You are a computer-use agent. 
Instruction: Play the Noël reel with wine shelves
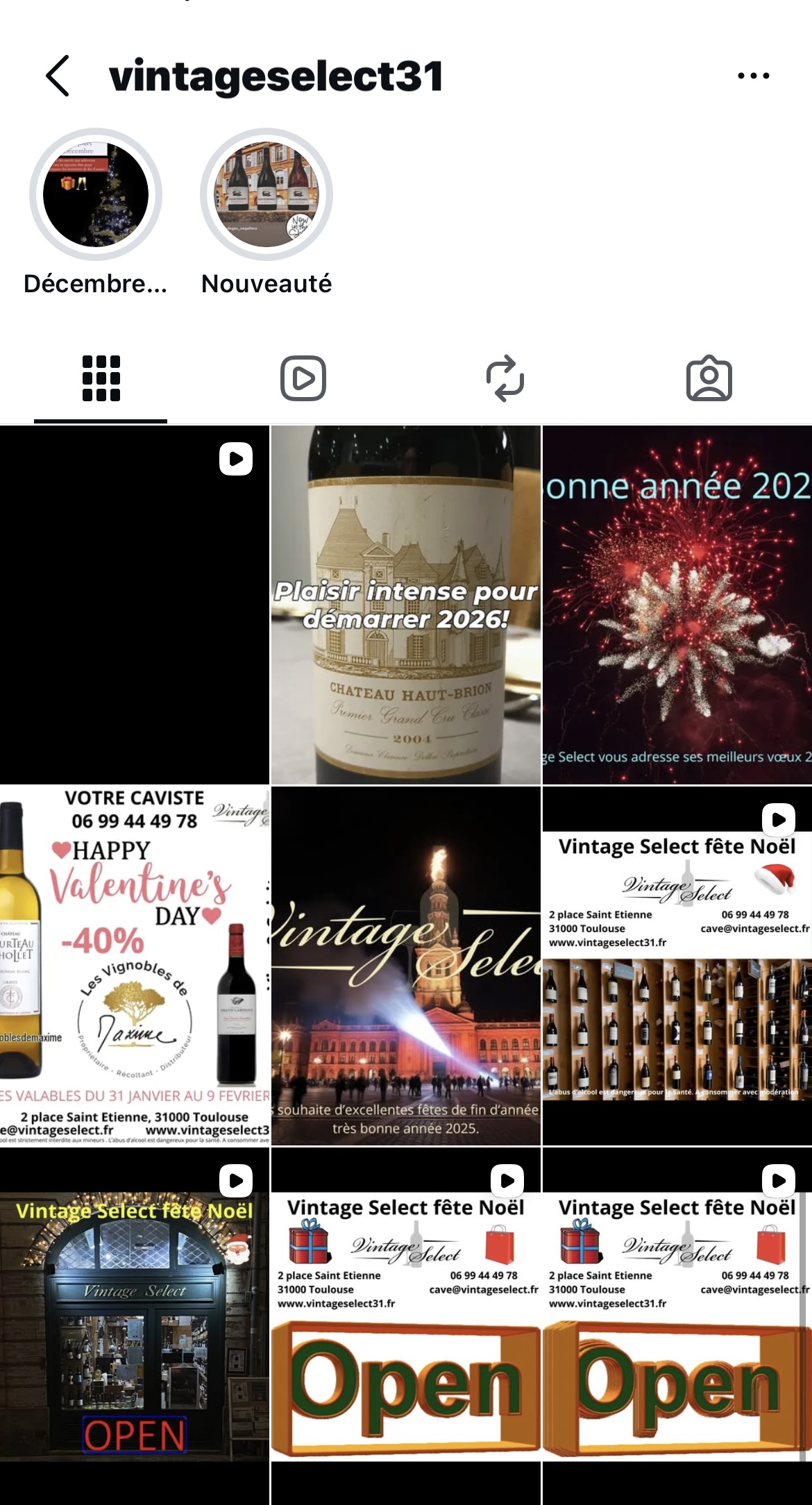pyautogui.click(x=677, y=966)
